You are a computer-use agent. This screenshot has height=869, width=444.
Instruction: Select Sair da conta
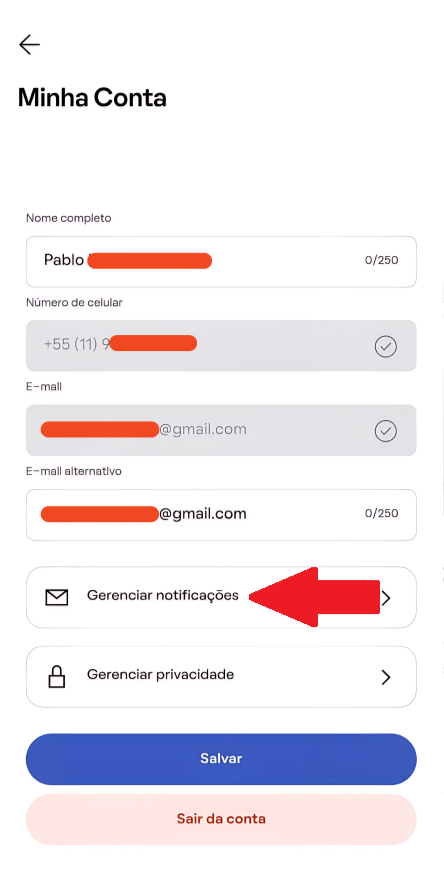tap(221, 819)
